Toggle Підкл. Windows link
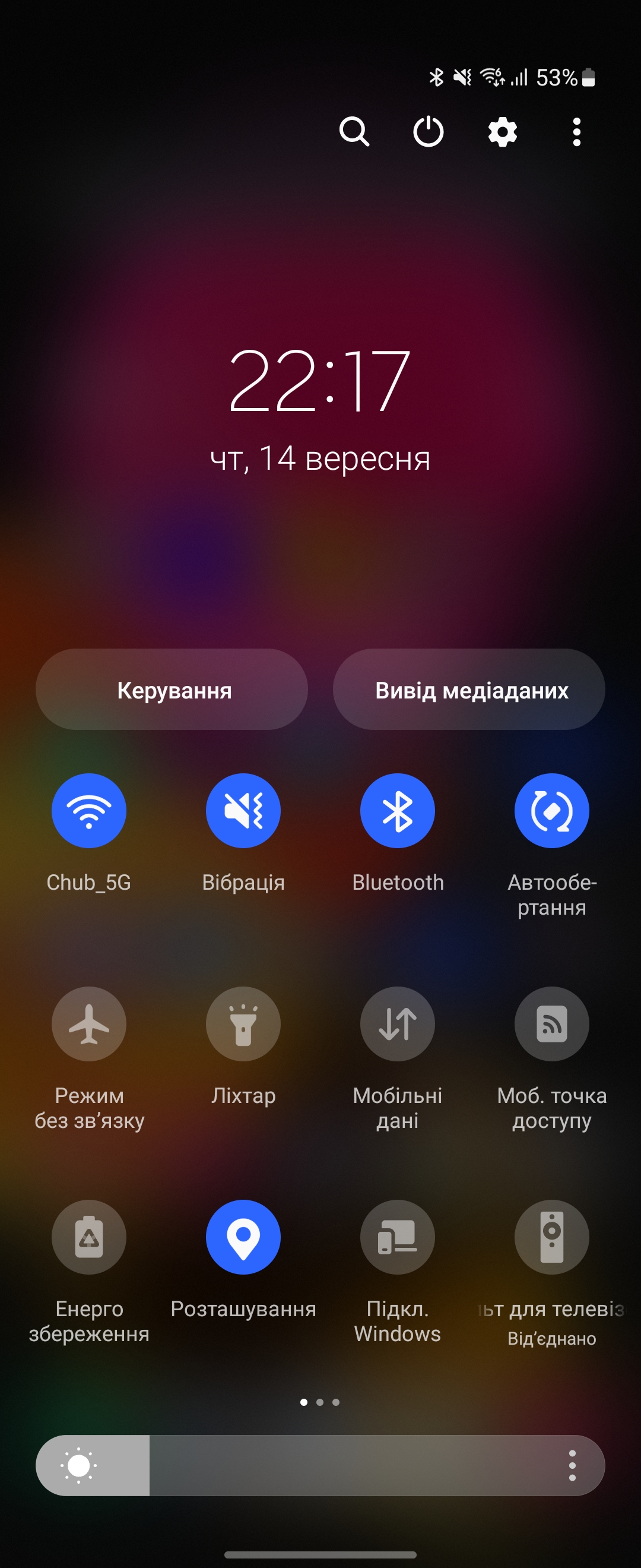This screenshot has height=1568, width=641. [x=398, y=1237]
